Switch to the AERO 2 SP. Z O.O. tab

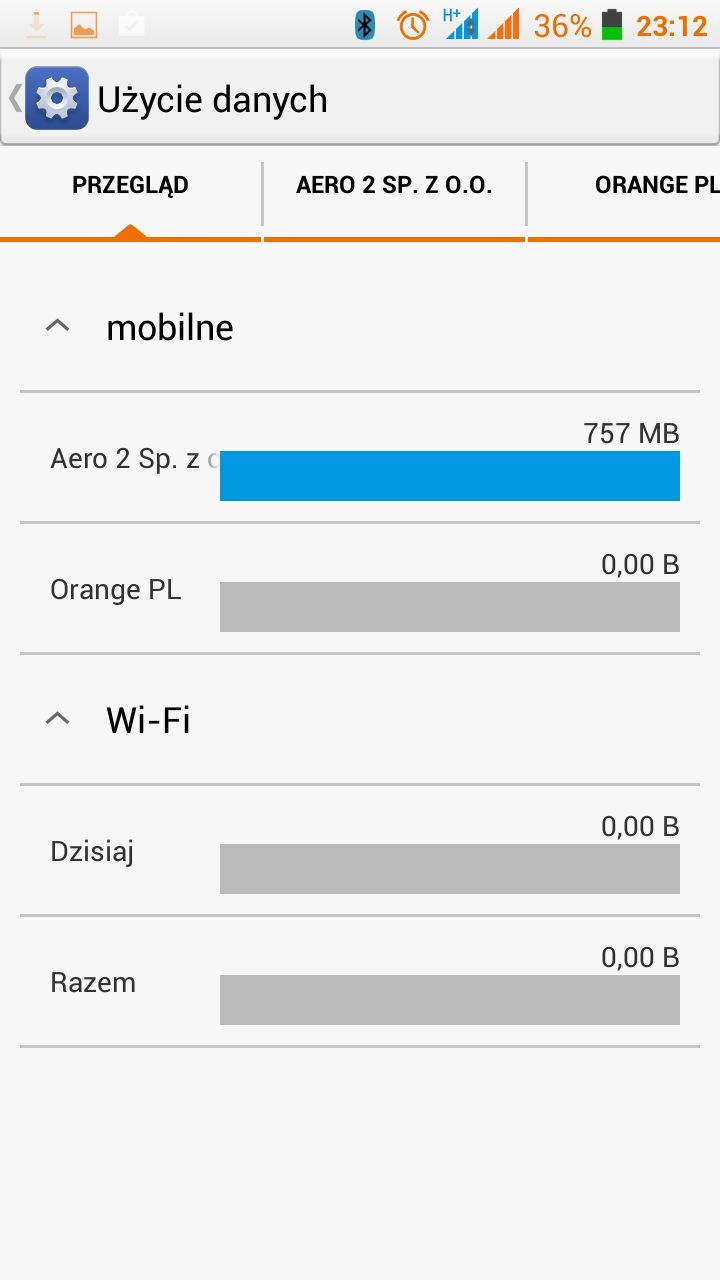pos(394,185)
